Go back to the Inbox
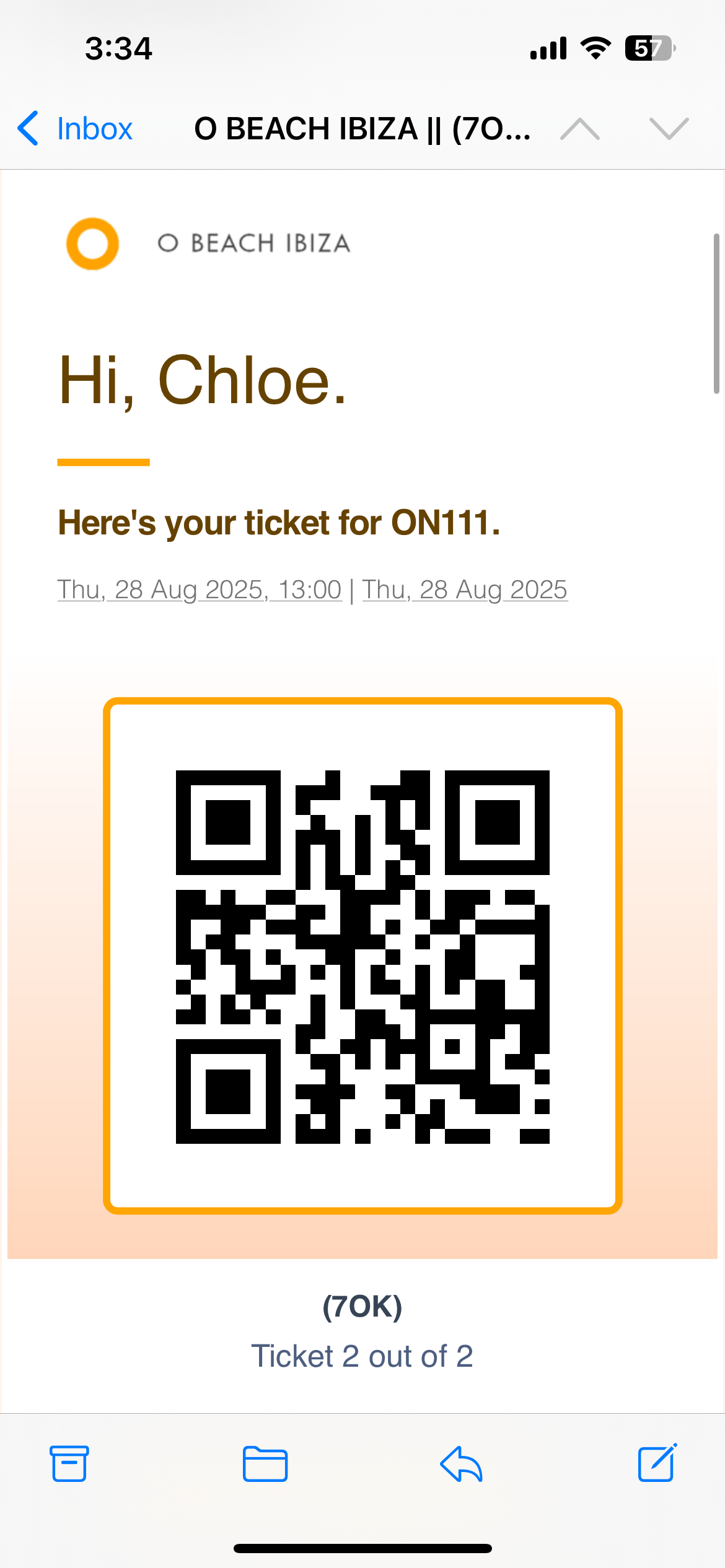This screenshot has width=725, height=1568. [x=76, y=129]
